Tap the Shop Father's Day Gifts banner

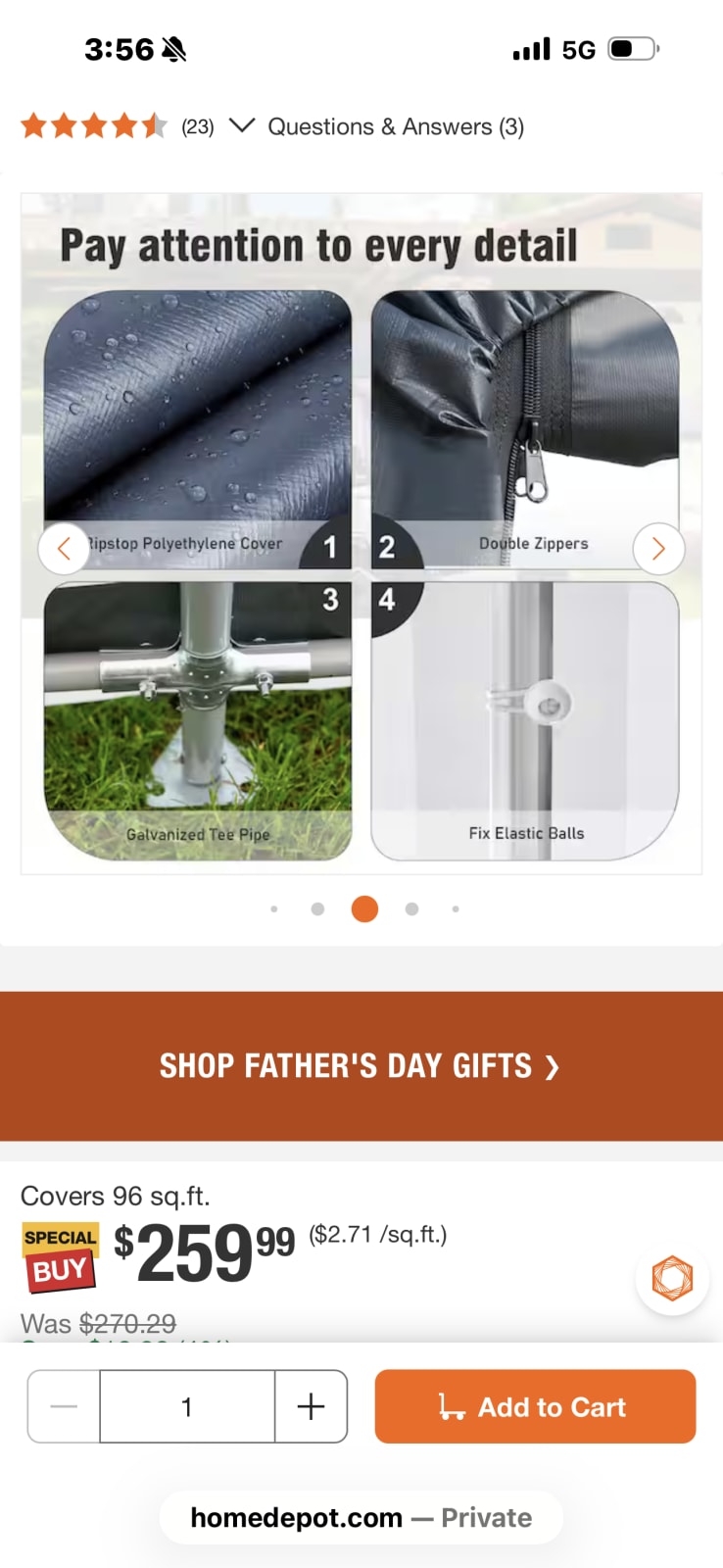pos(361,1066)
